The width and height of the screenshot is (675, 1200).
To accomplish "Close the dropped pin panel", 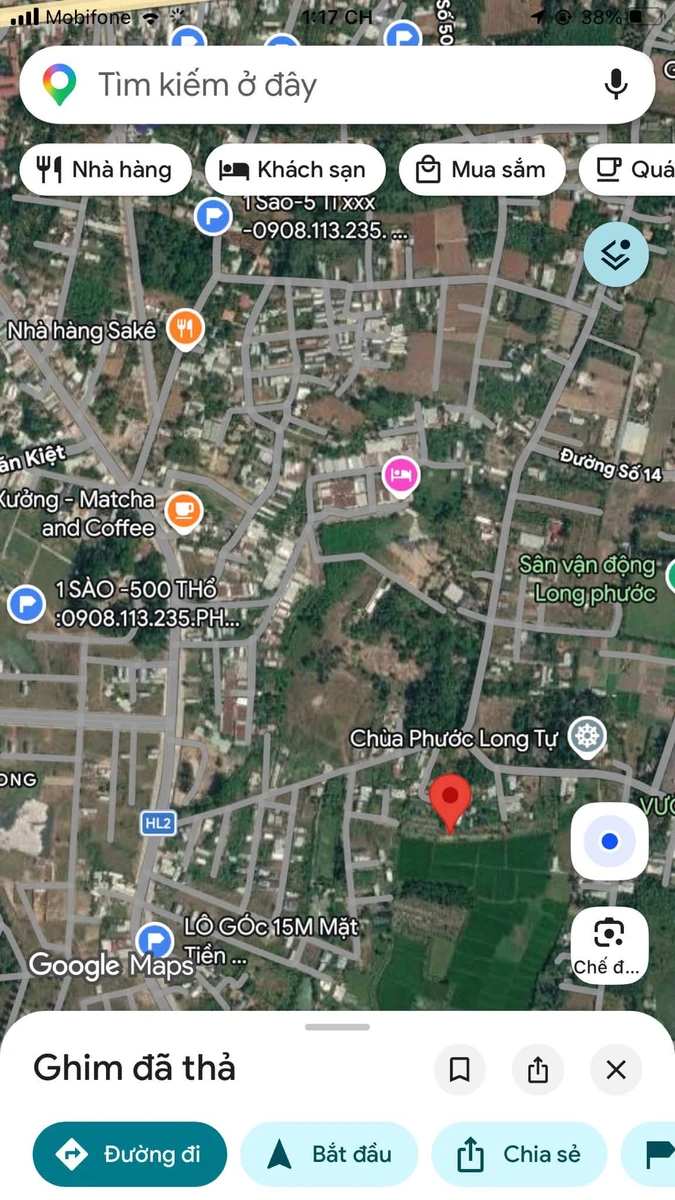I will (616, 1070).
